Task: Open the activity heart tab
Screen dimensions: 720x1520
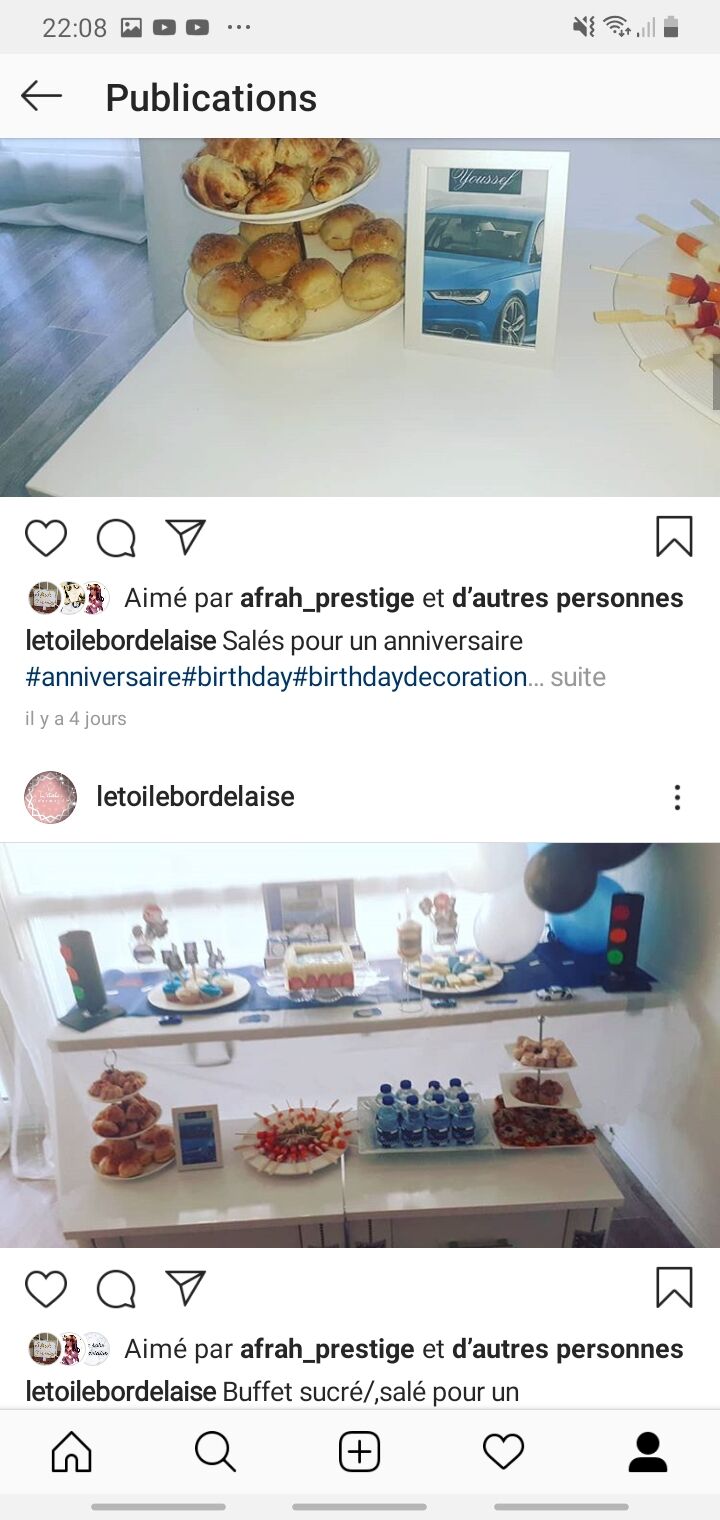Action: coord(503,1451)
